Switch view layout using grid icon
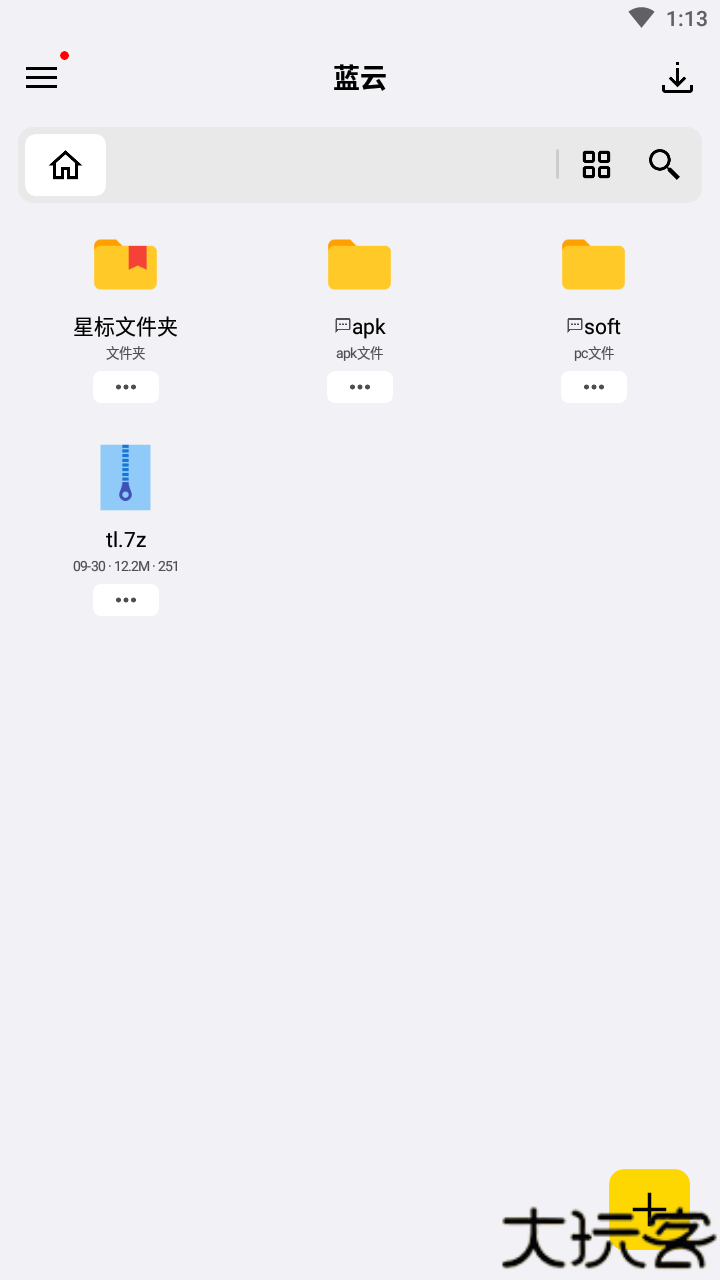Screen dimensions: 720x1280 pos(596,164)
